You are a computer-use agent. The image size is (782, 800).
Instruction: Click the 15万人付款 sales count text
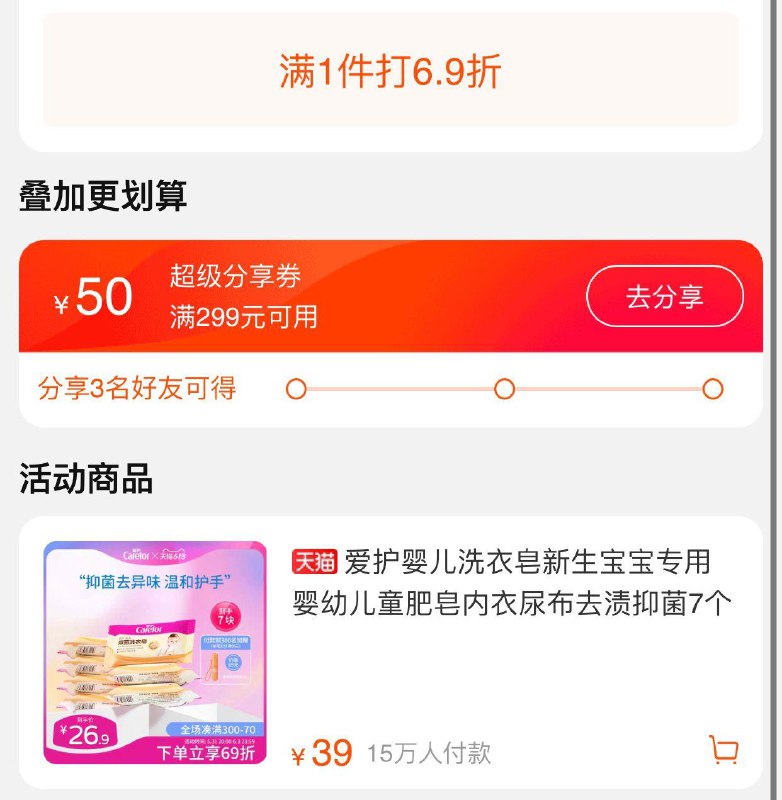click(429, 751)
